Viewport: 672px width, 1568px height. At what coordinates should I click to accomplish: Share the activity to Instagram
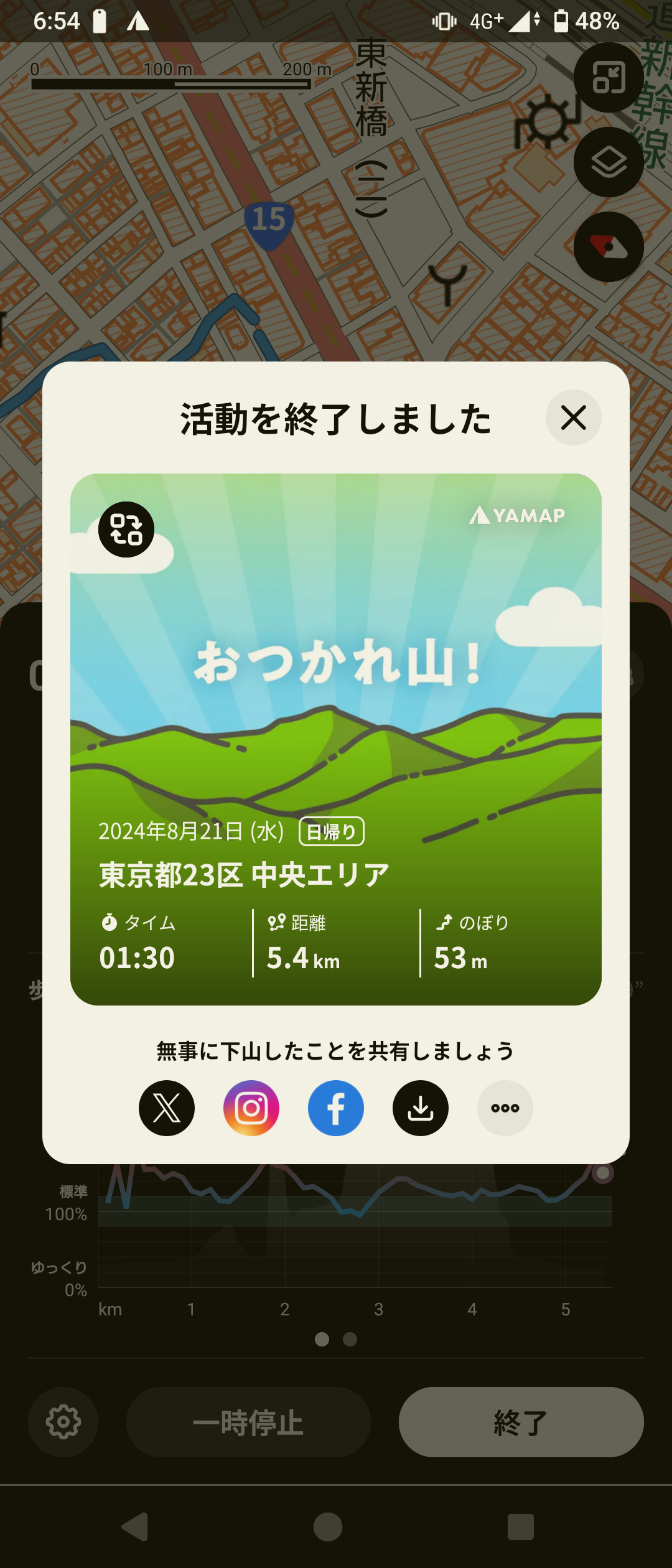(x=251, y=1108)
